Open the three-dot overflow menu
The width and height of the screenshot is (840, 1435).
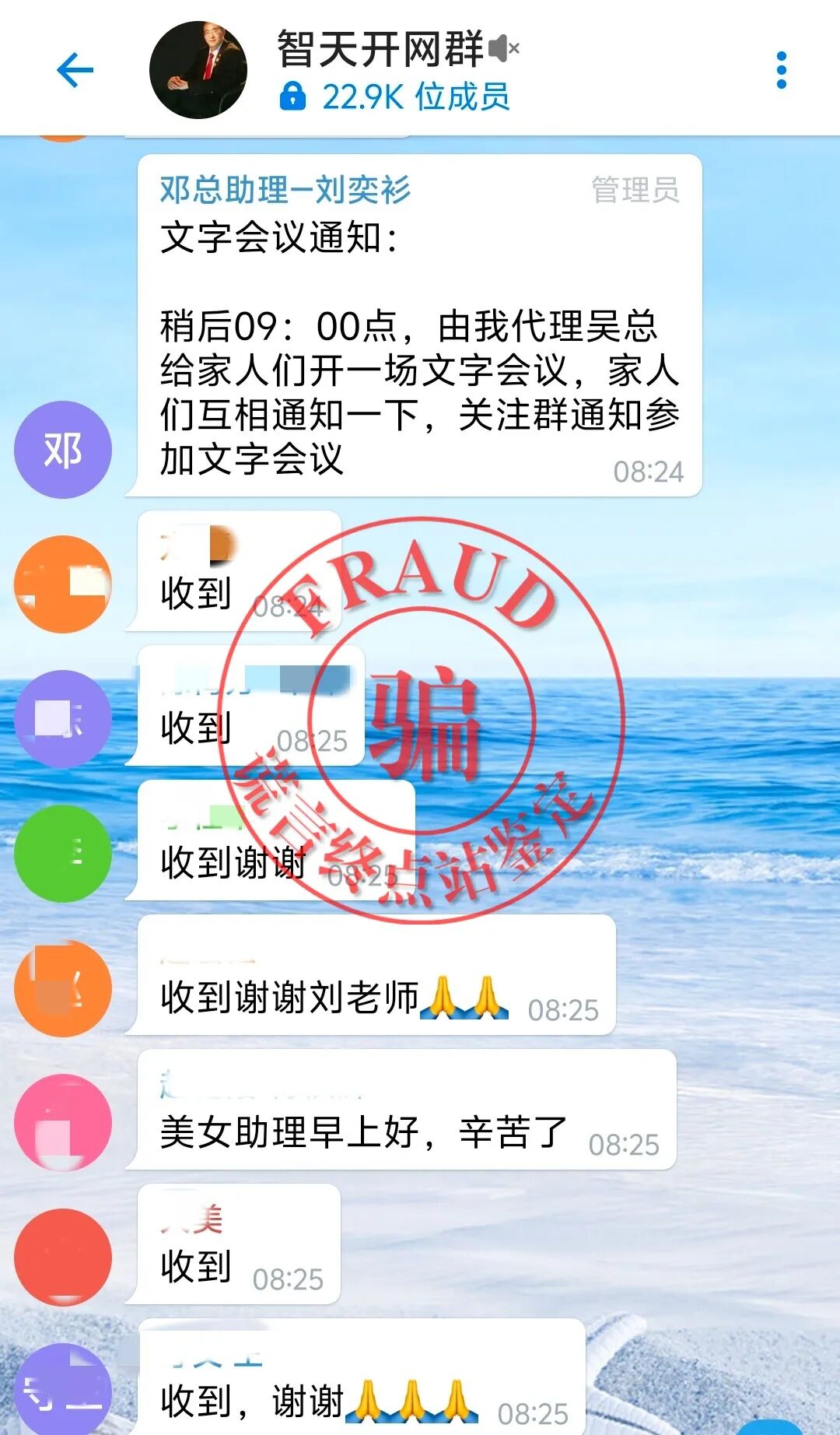(782, 71)
